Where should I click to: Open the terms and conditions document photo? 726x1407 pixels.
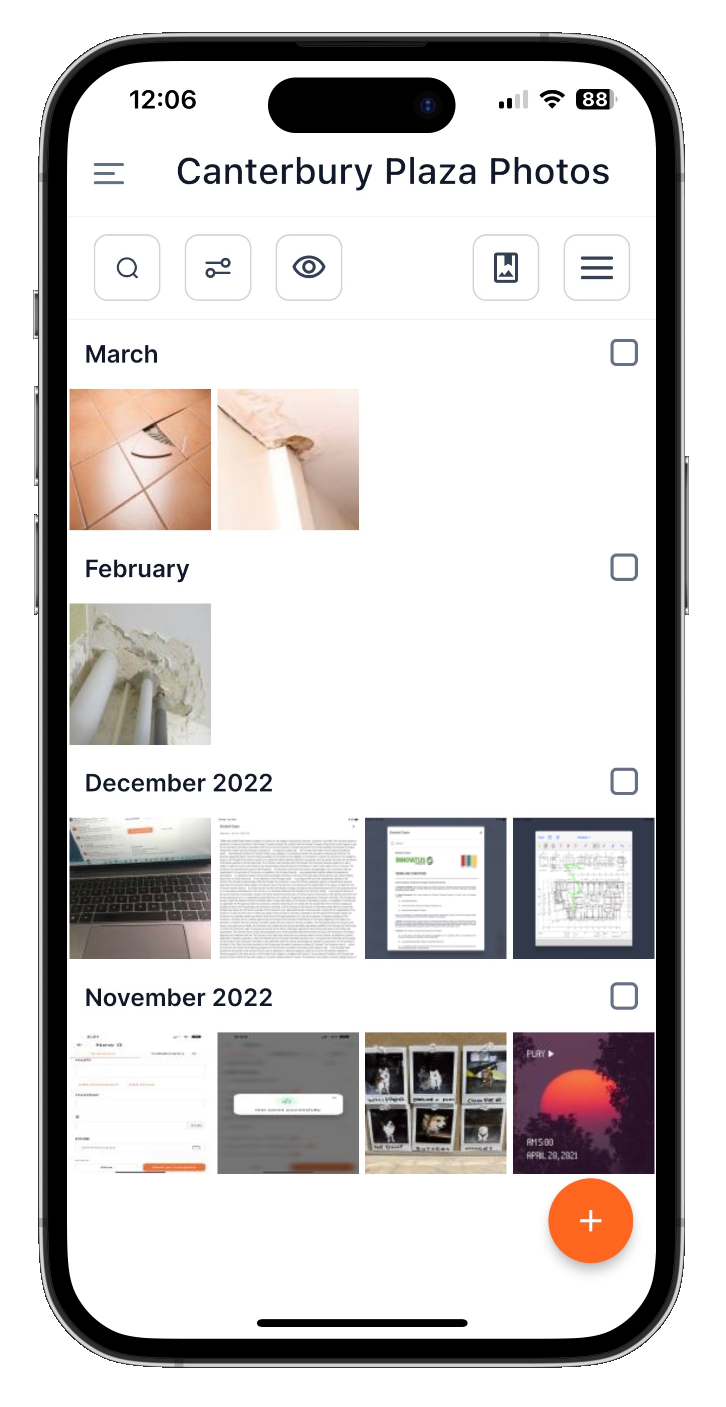pos(436,888)
